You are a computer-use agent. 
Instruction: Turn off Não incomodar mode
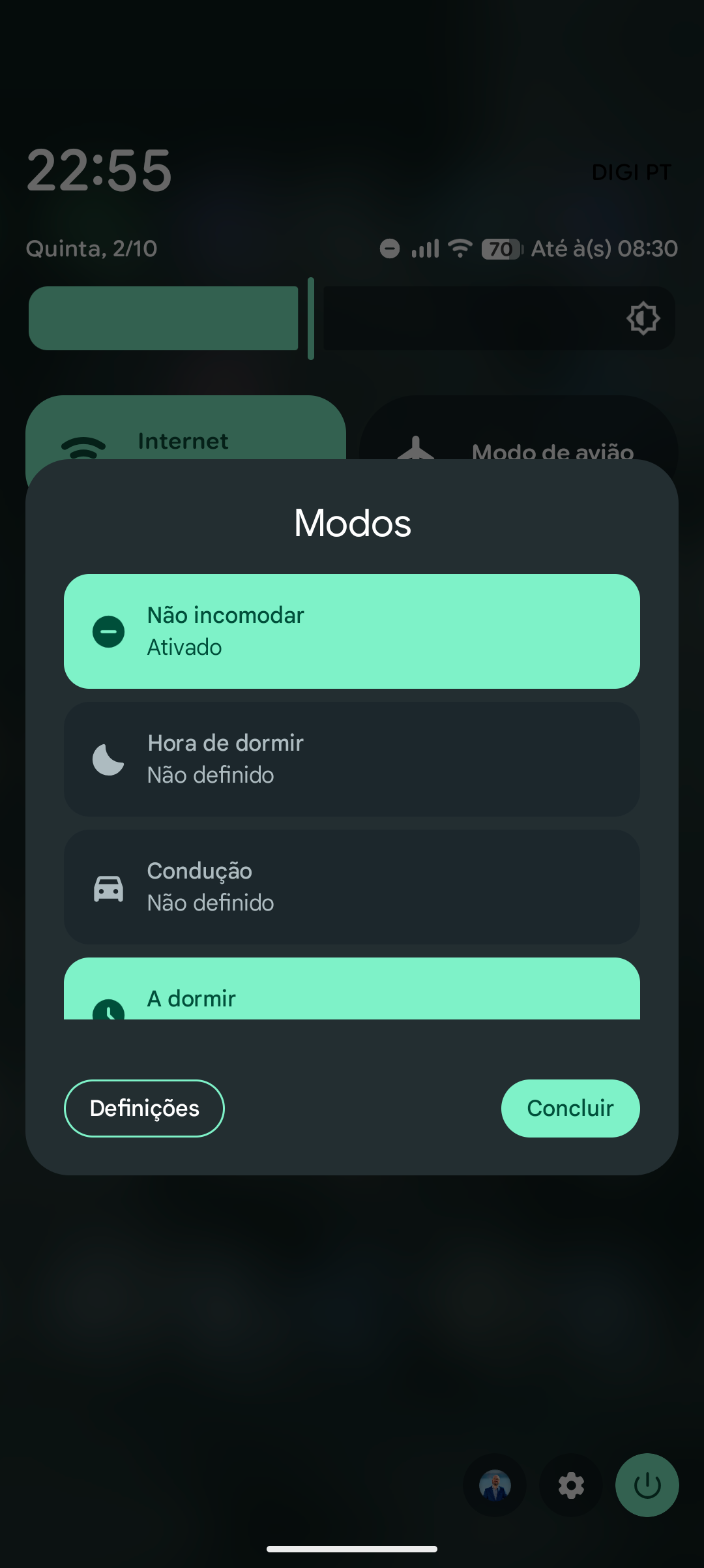(x=351, y=631)
